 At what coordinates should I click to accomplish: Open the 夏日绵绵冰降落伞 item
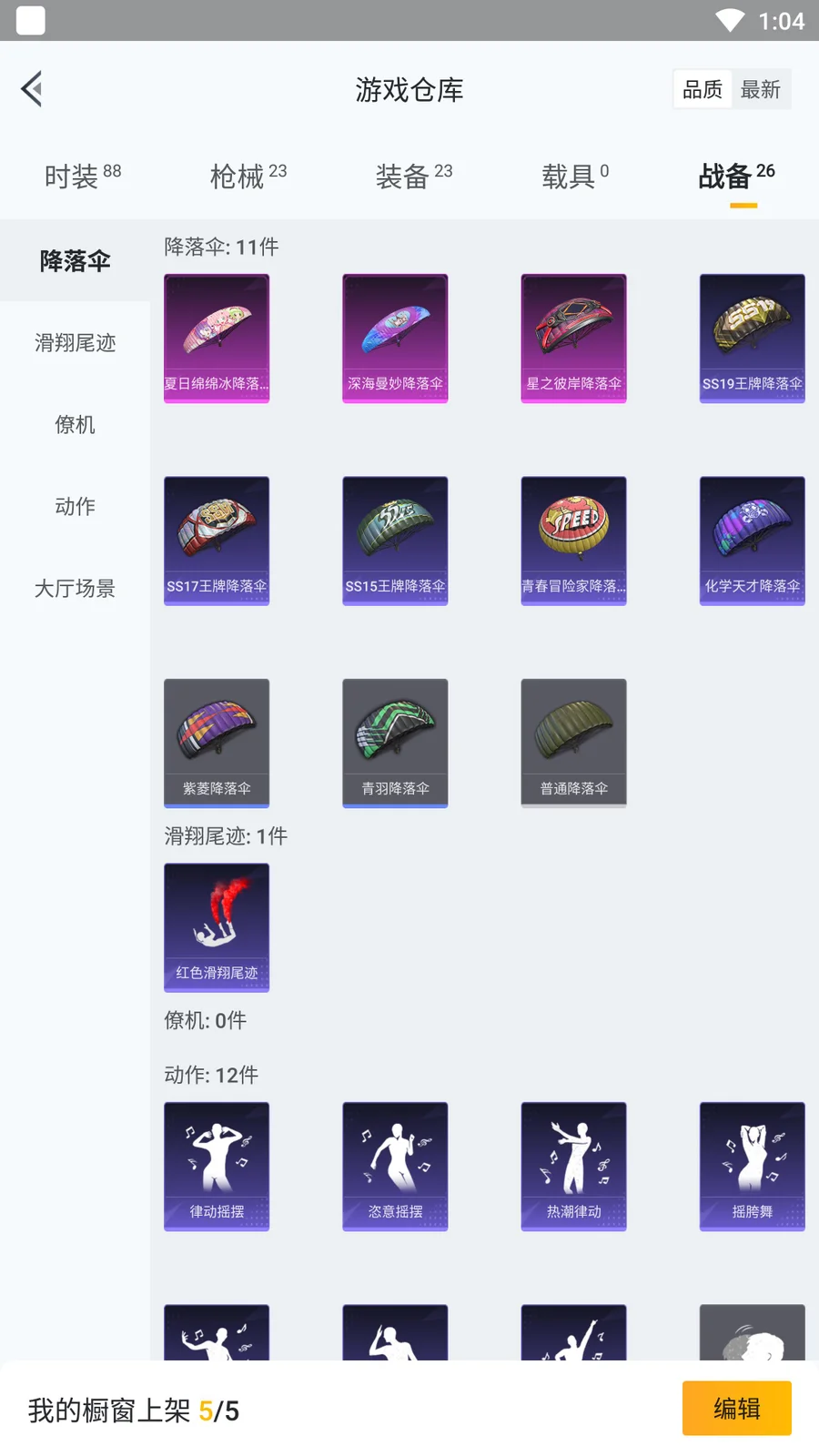217,338
